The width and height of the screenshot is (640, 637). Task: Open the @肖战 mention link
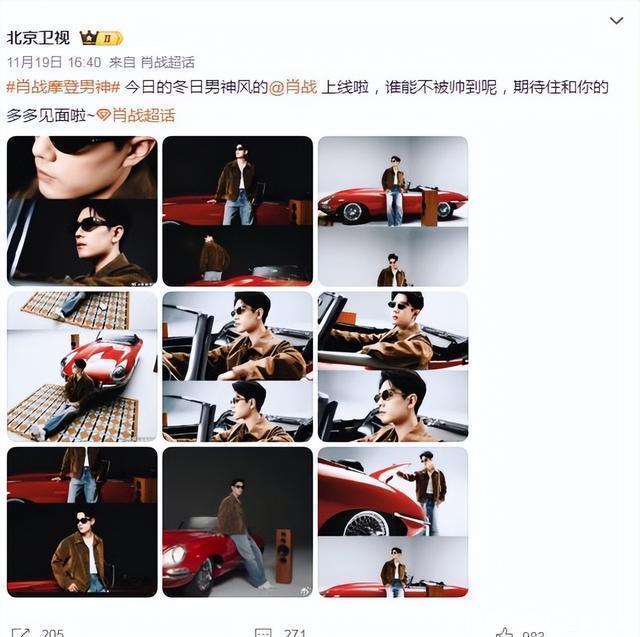293,87
